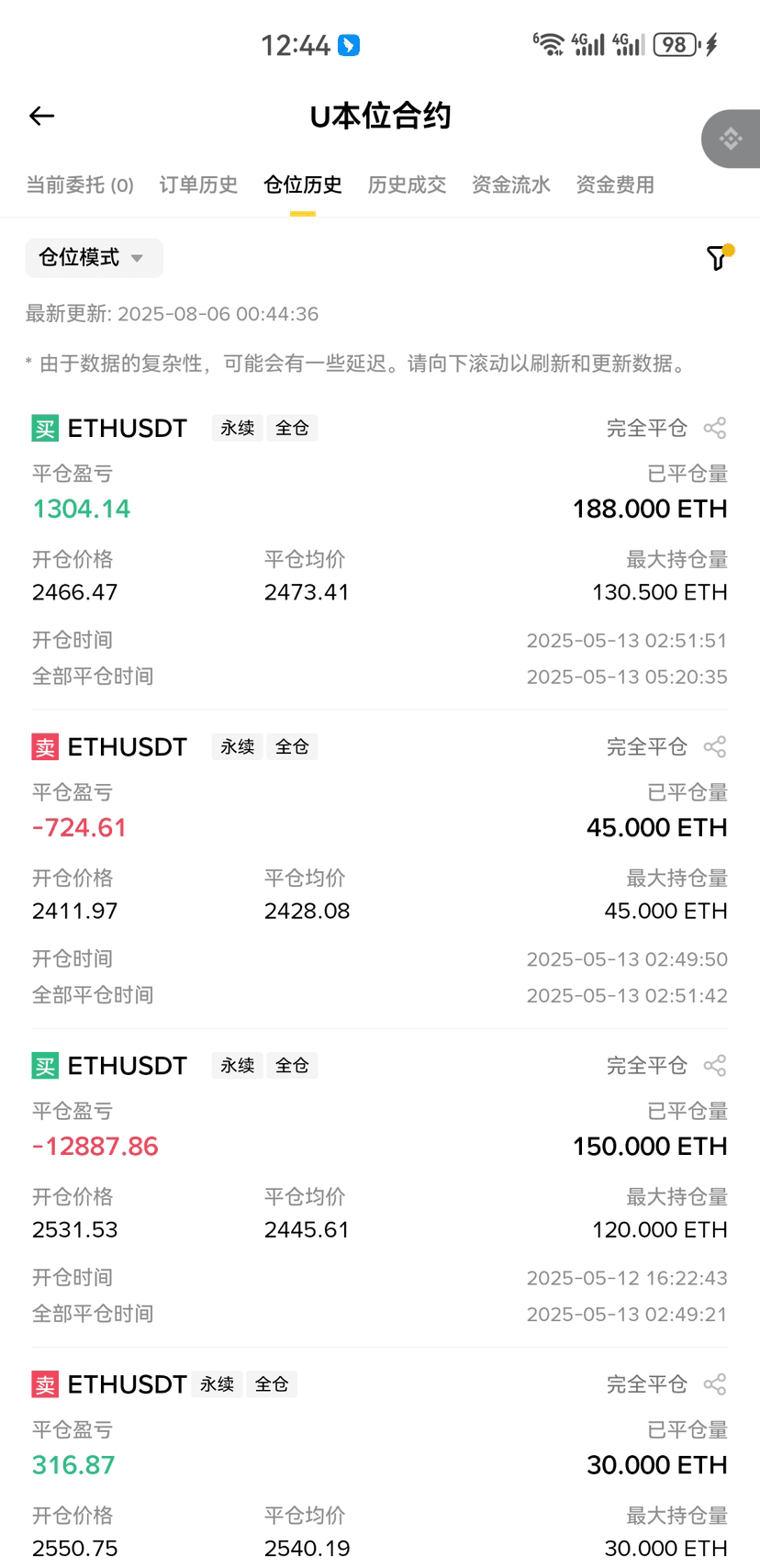Open the 资金流水 tab
This screenshot has height=1568, width=760.
point(511,185)
